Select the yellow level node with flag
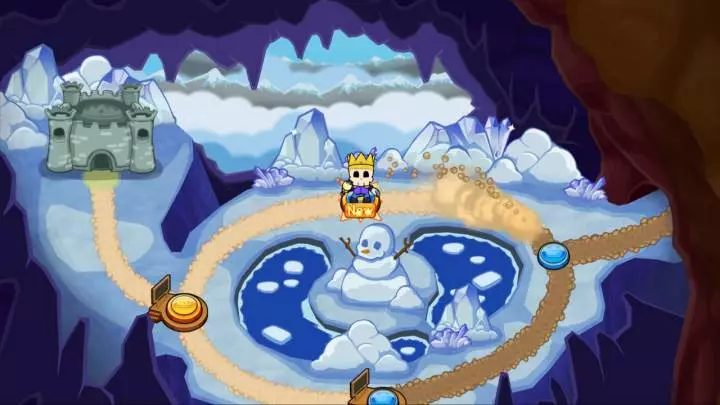This screenshot has height=405, width=720. click(x=183, y=306)
